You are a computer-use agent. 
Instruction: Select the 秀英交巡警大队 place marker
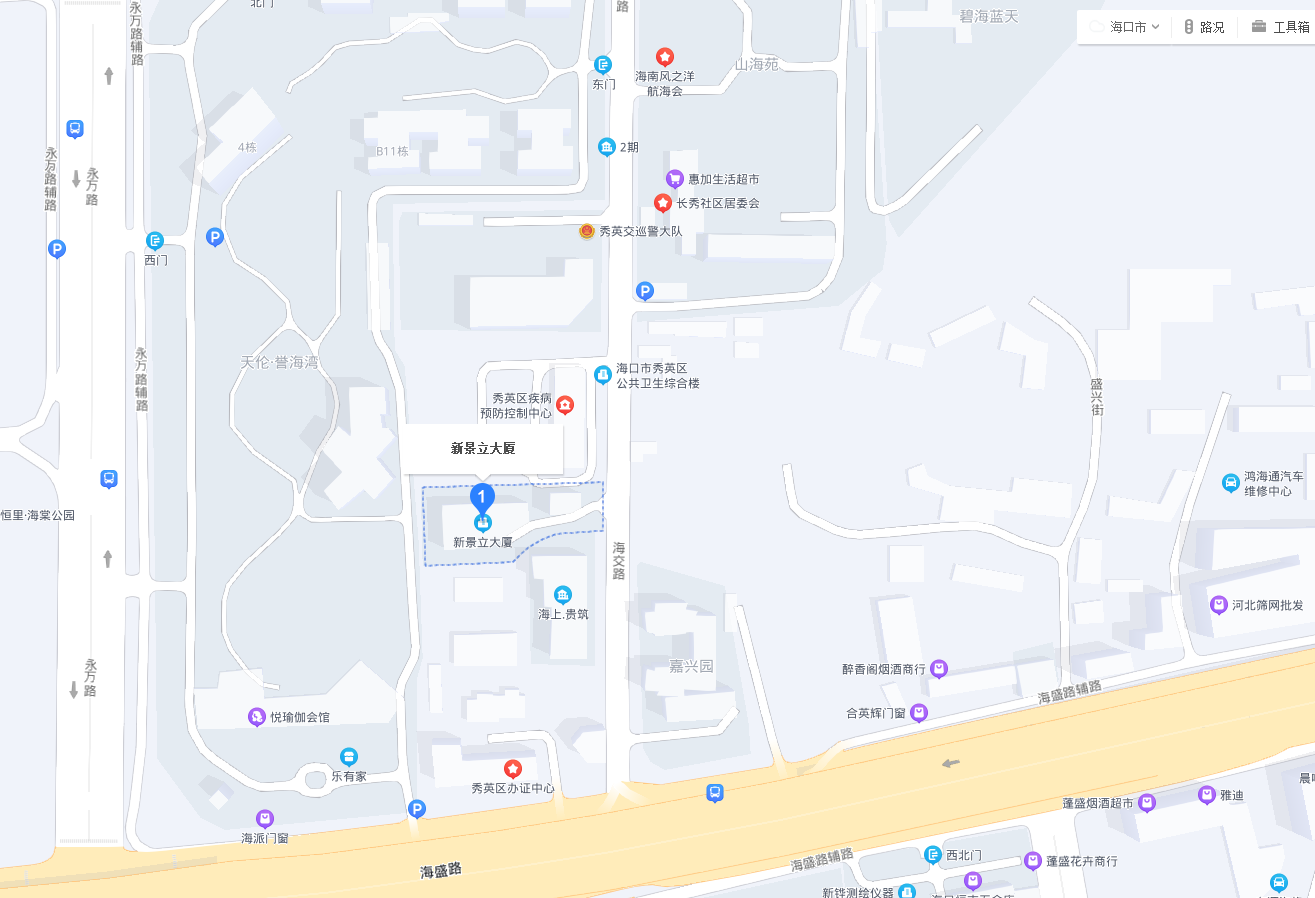[x=587, y=231]
